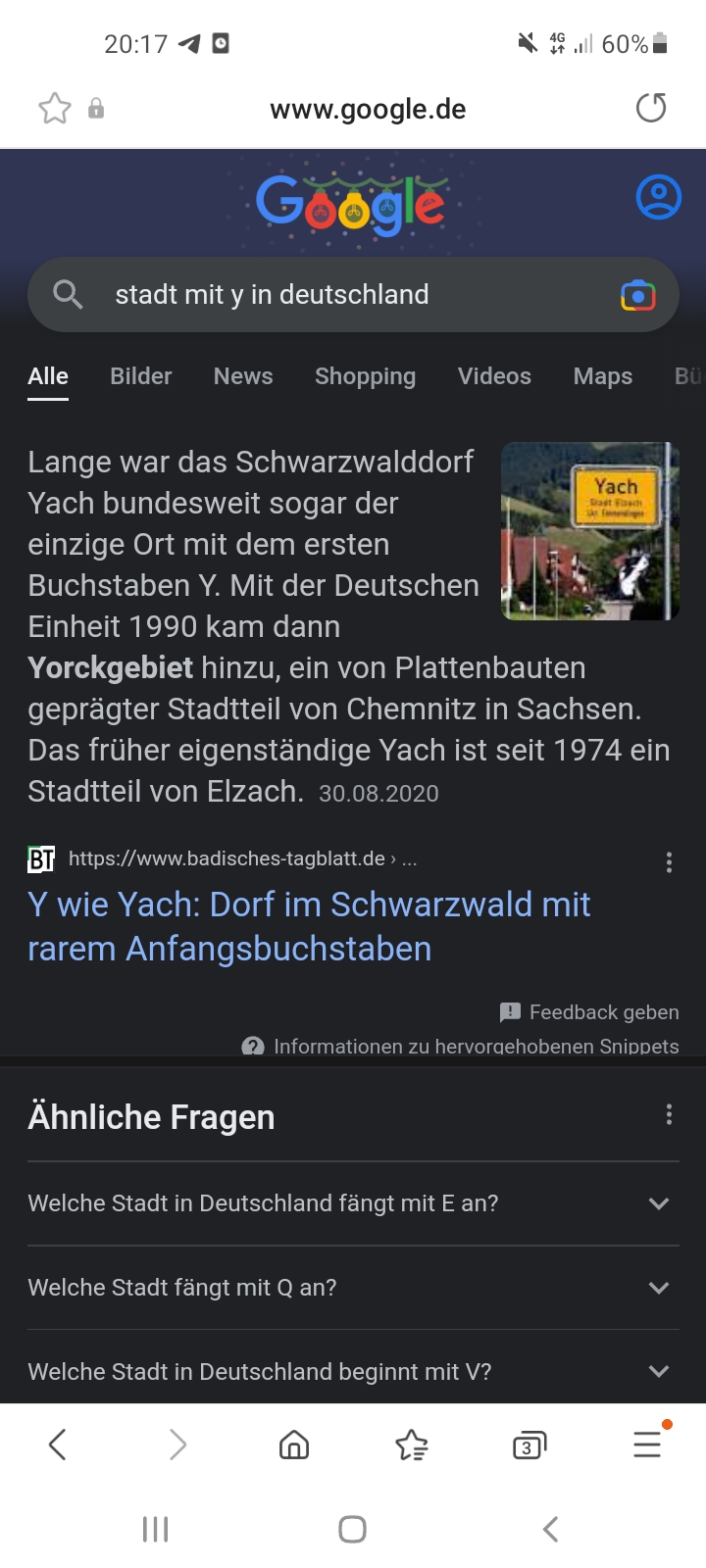
Task: Open more options for Ähnliche Fragen
Action: (x=669, y=1114)
